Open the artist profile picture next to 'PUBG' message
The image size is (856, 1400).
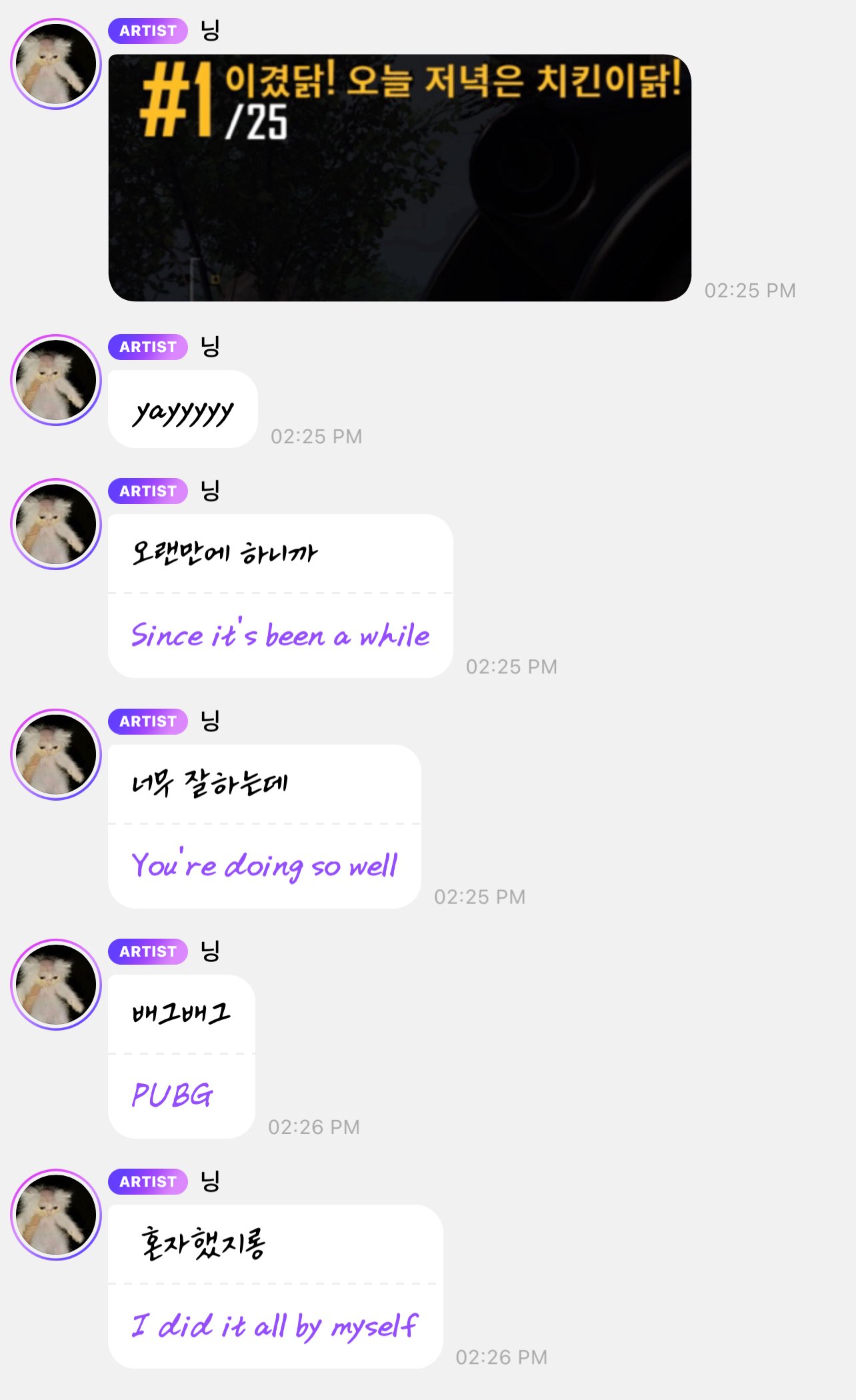tap(56, 985)
